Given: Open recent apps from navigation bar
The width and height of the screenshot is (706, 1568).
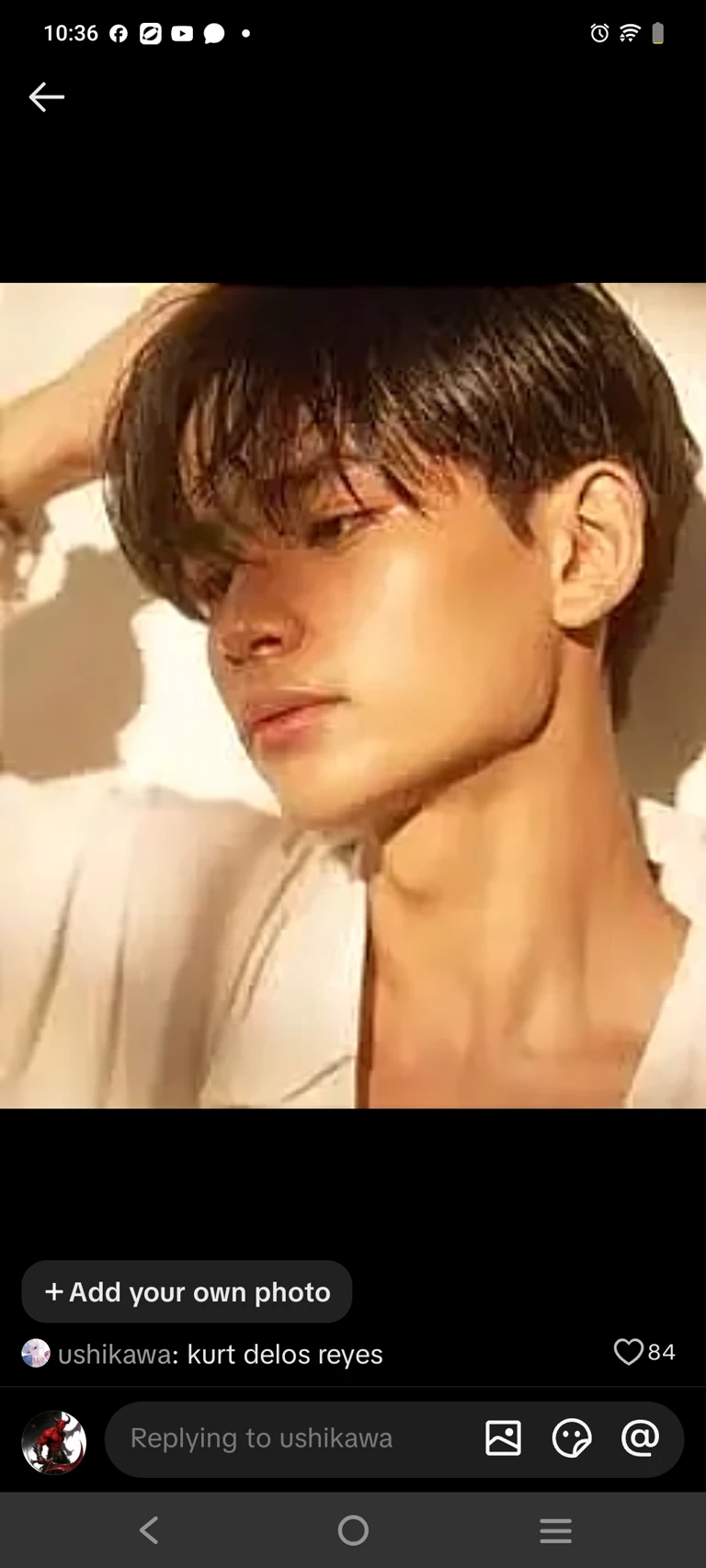Looking at the screenshot, I should (x=555, y=1530).
